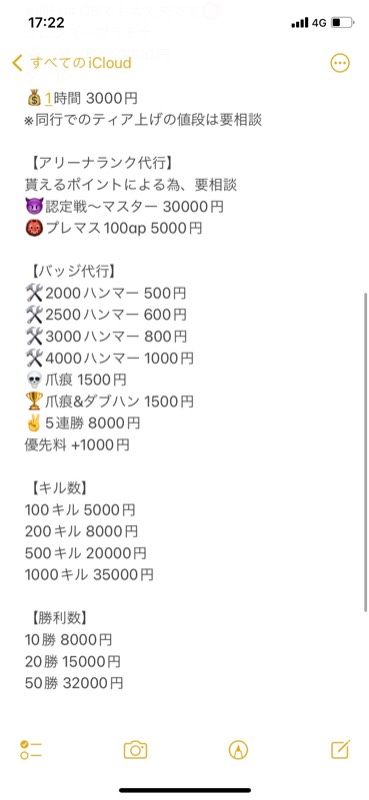Start the markup pen tool

[x=238, y=749]
